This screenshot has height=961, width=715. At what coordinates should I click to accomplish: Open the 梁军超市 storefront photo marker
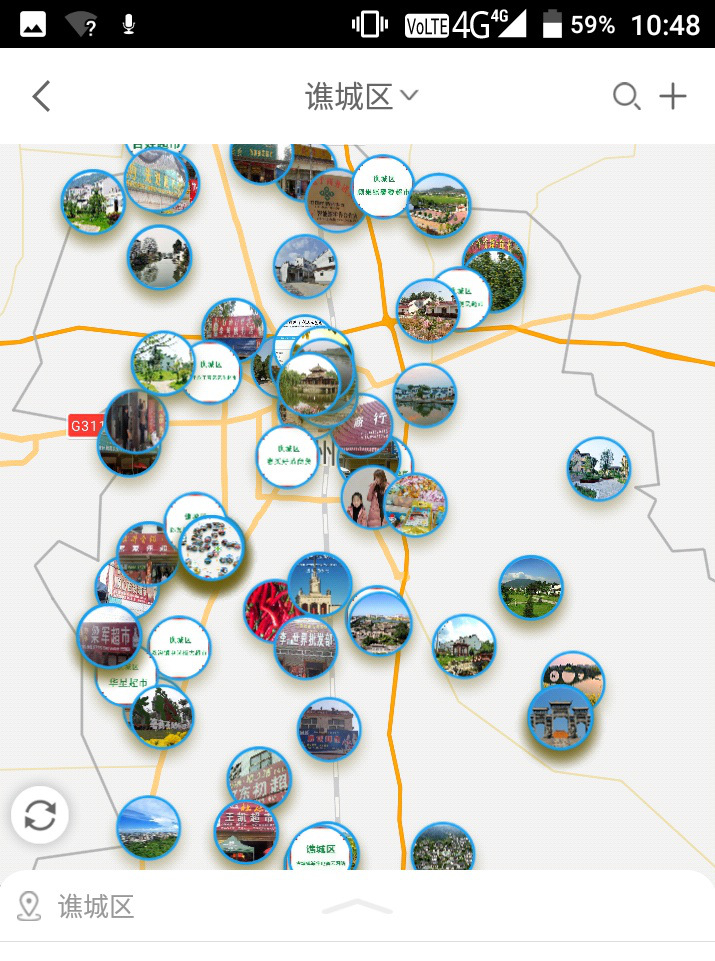click(108, 635)
